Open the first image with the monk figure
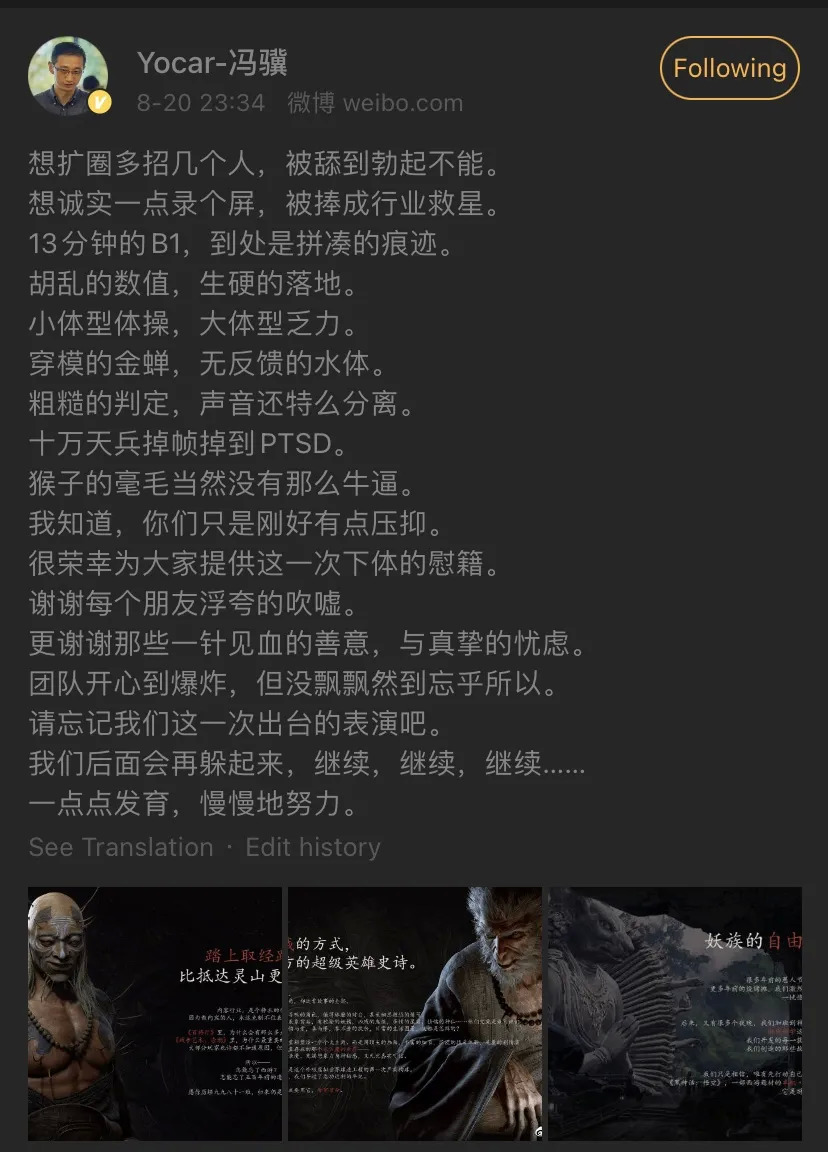The height and width of the screenshot is (1152, 828). (155, 1013)
